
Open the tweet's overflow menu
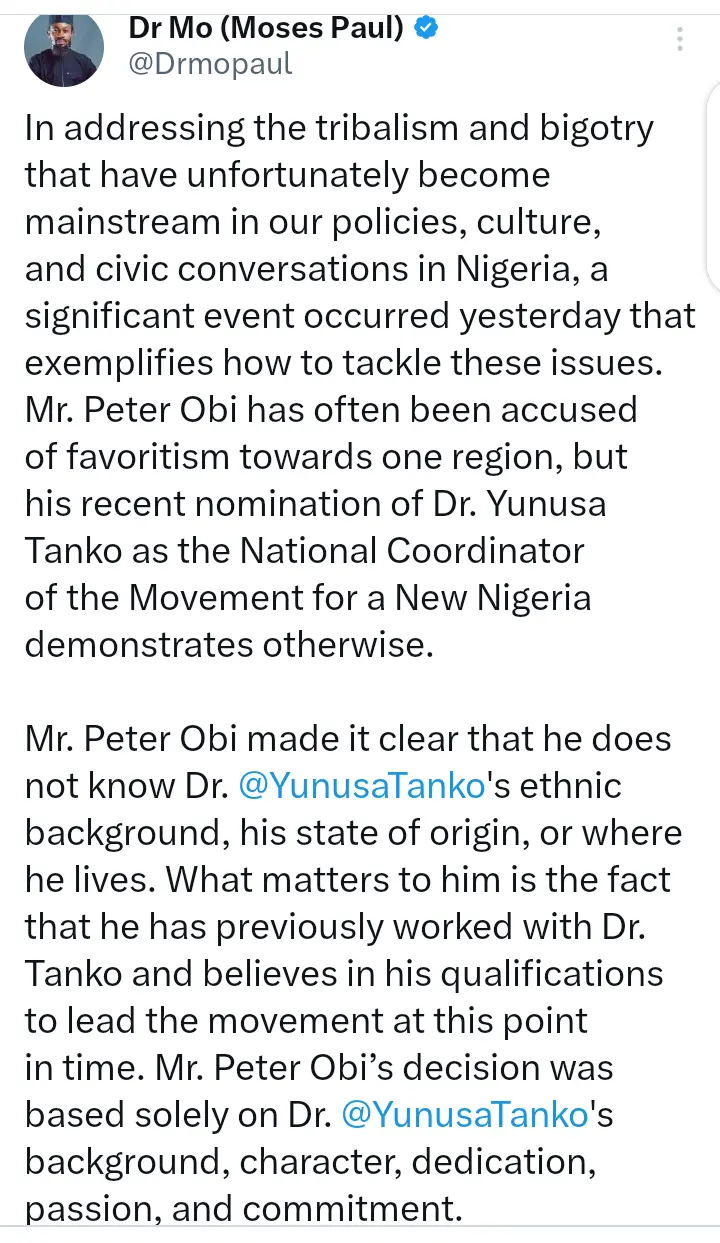(680, 40)
